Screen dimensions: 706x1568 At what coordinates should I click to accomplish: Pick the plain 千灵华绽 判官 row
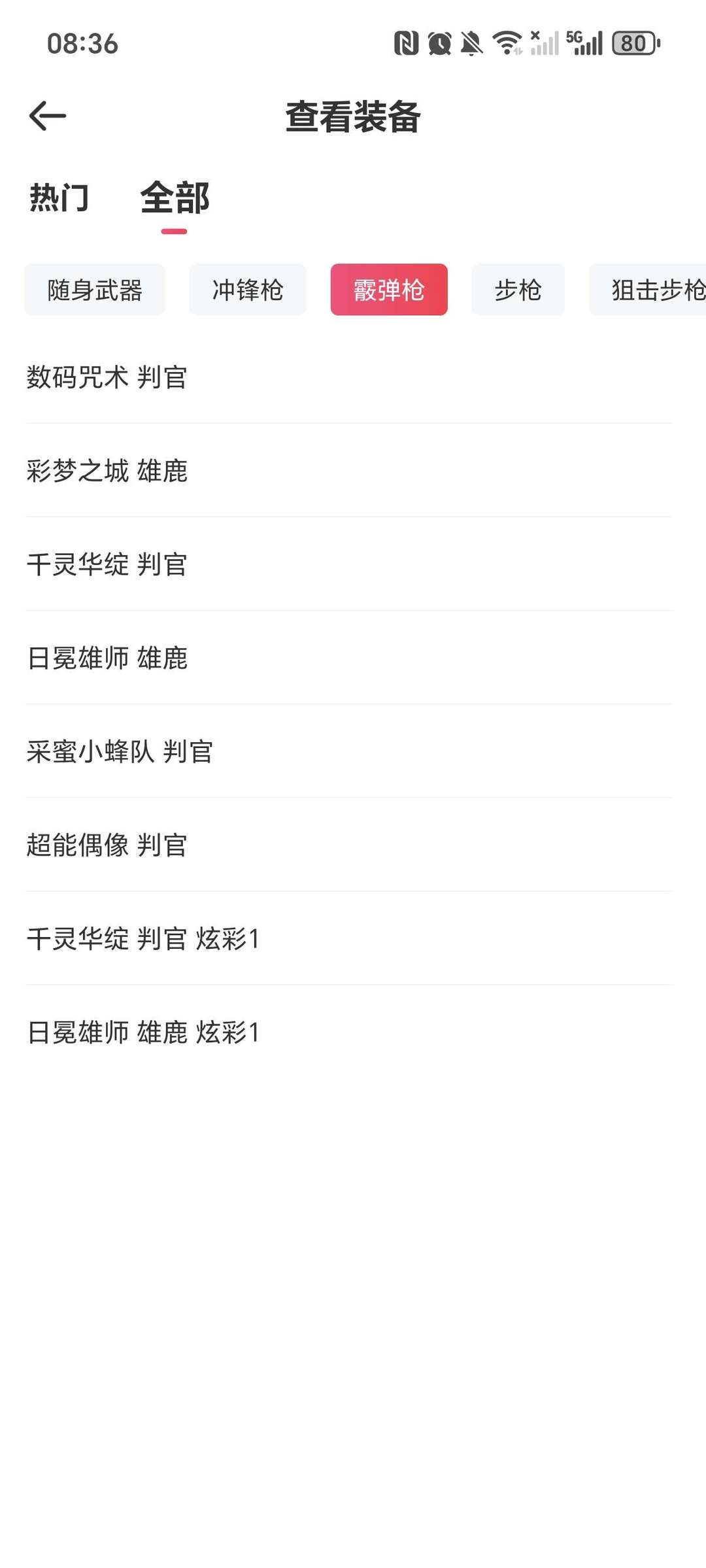pos(107,564)
